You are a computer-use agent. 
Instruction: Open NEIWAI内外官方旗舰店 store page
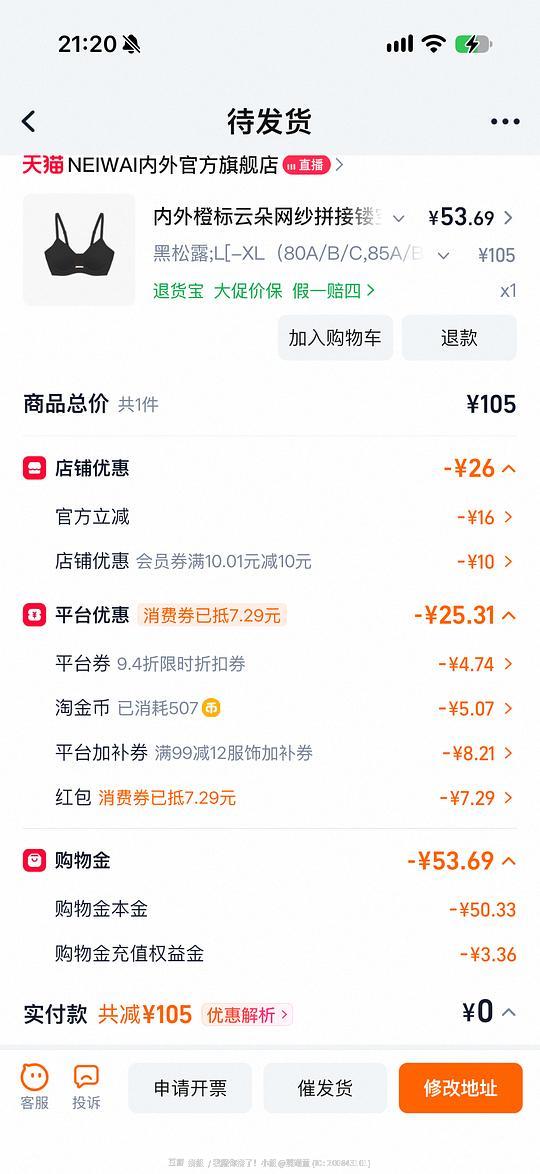pos(173,165)
